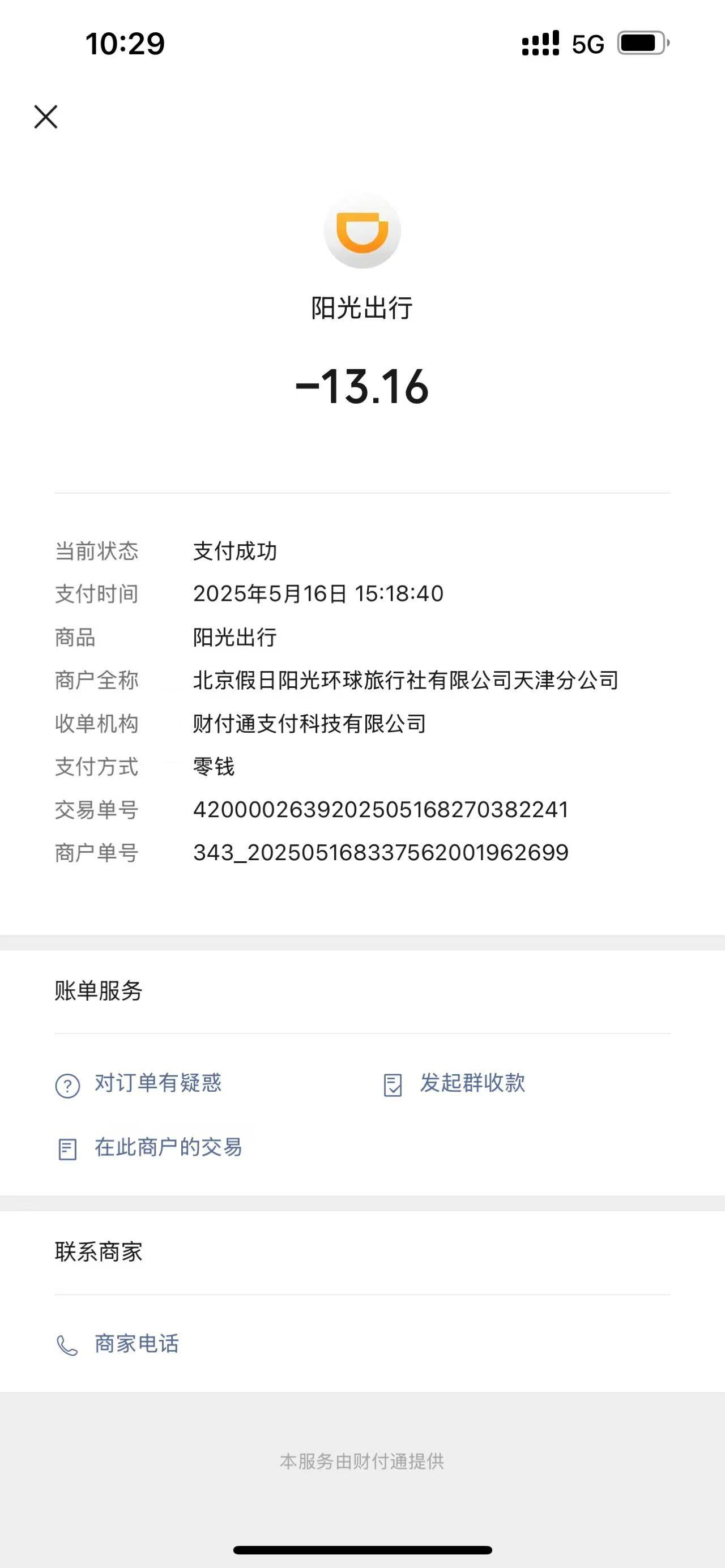Close the payment details page
The height and width of the screenshot is (1568, 725).
[46, 117]
